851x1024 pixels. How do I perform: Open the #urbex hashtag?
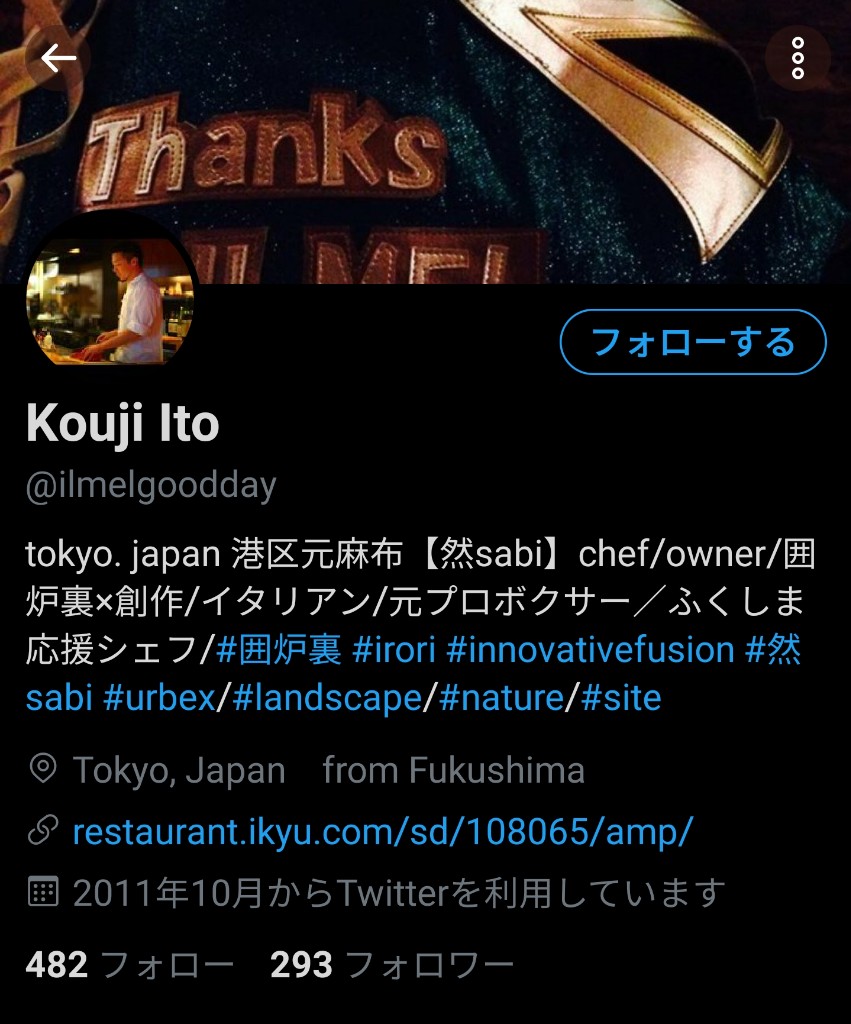click(159, 697)
